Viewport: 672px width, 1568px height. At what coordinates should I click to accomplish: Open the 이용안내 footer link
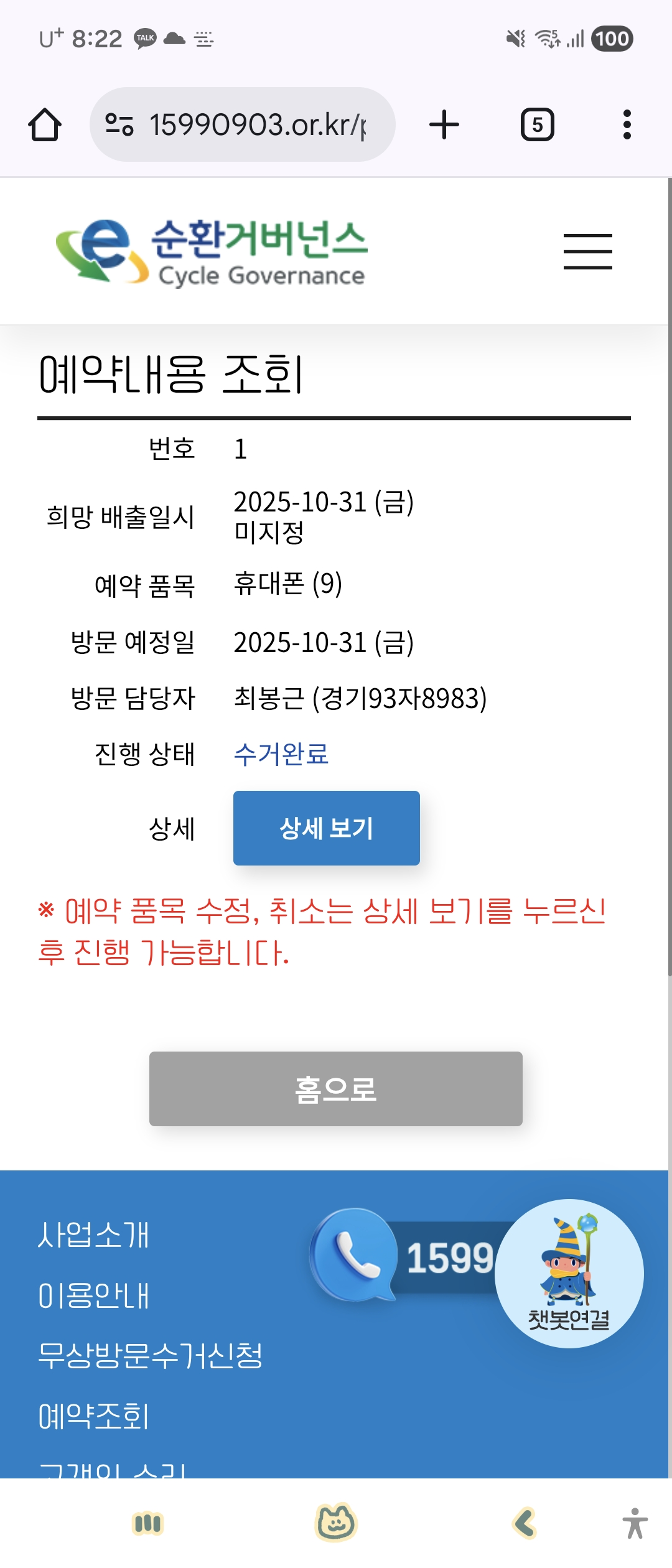[93, 1295]
